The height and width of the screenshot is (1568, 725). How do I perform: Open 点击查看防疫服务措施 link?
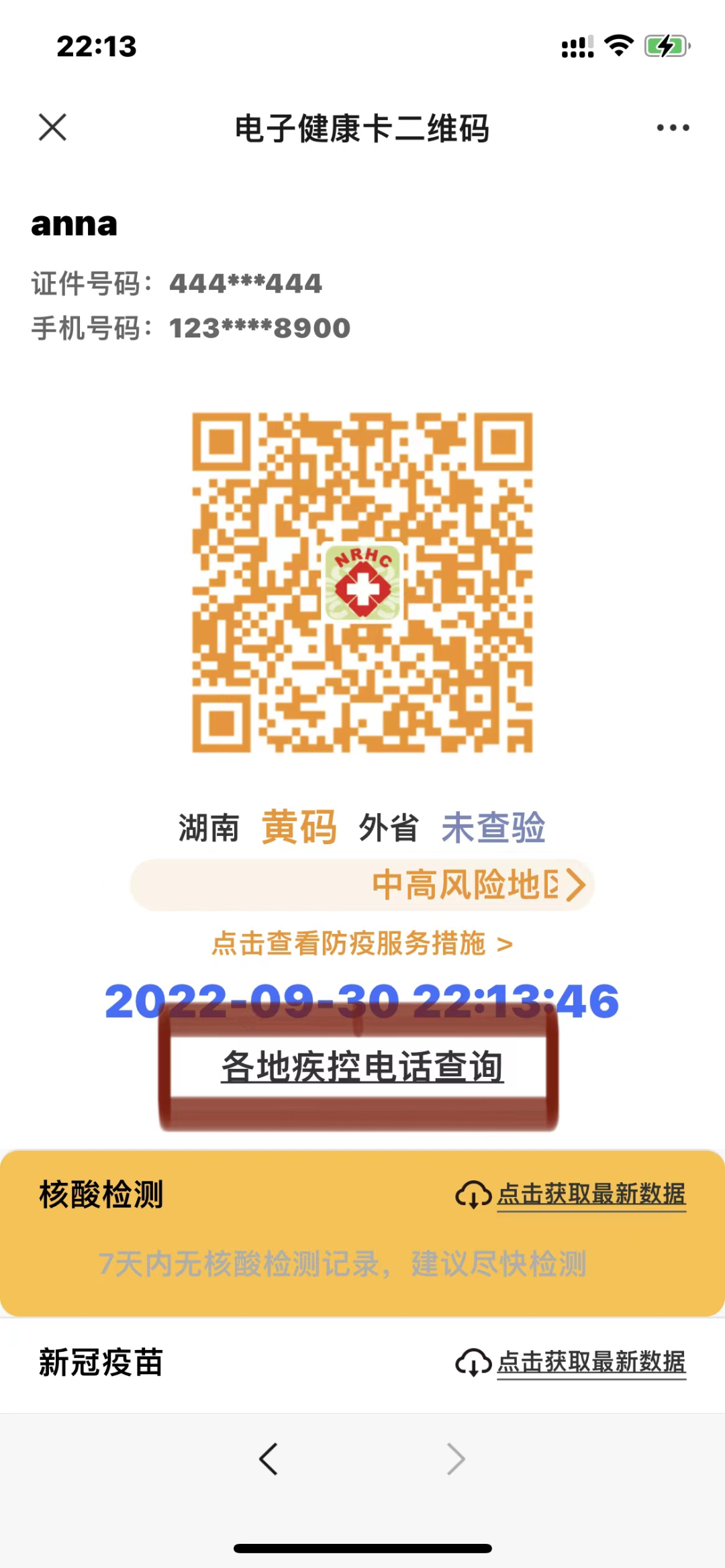coord(362,943)
